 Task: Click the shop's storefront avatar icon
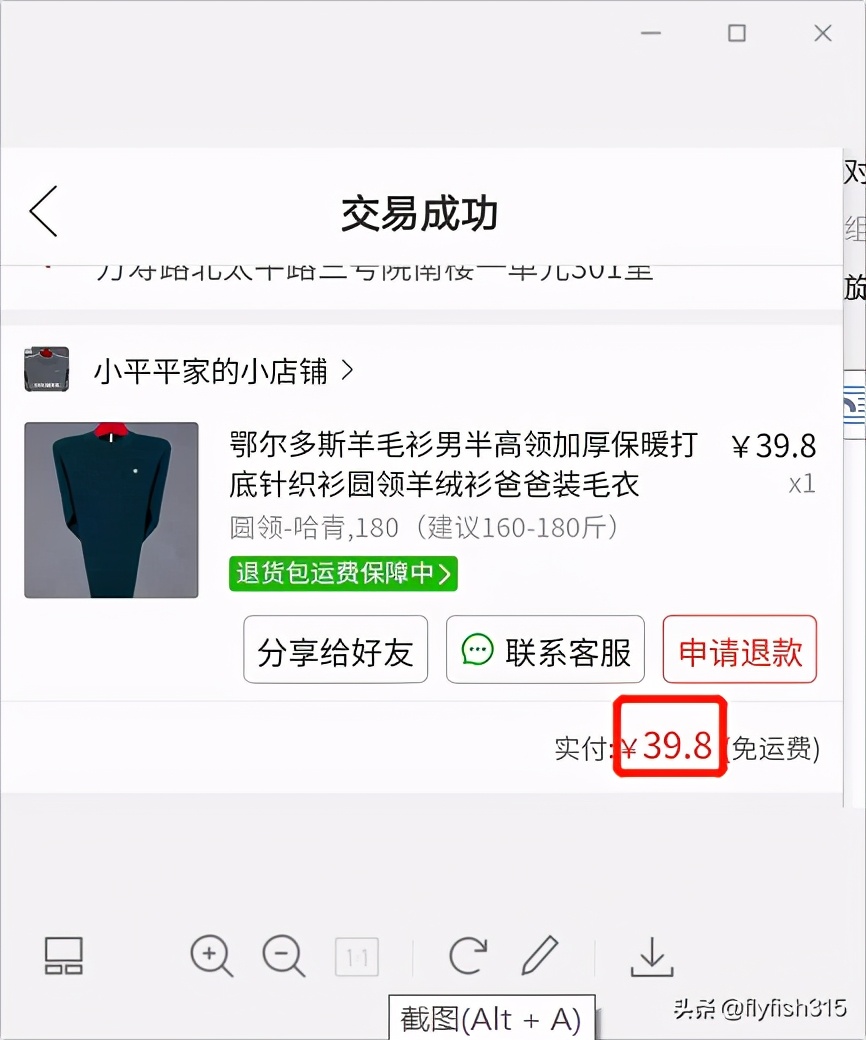click(x=47, y=369)
